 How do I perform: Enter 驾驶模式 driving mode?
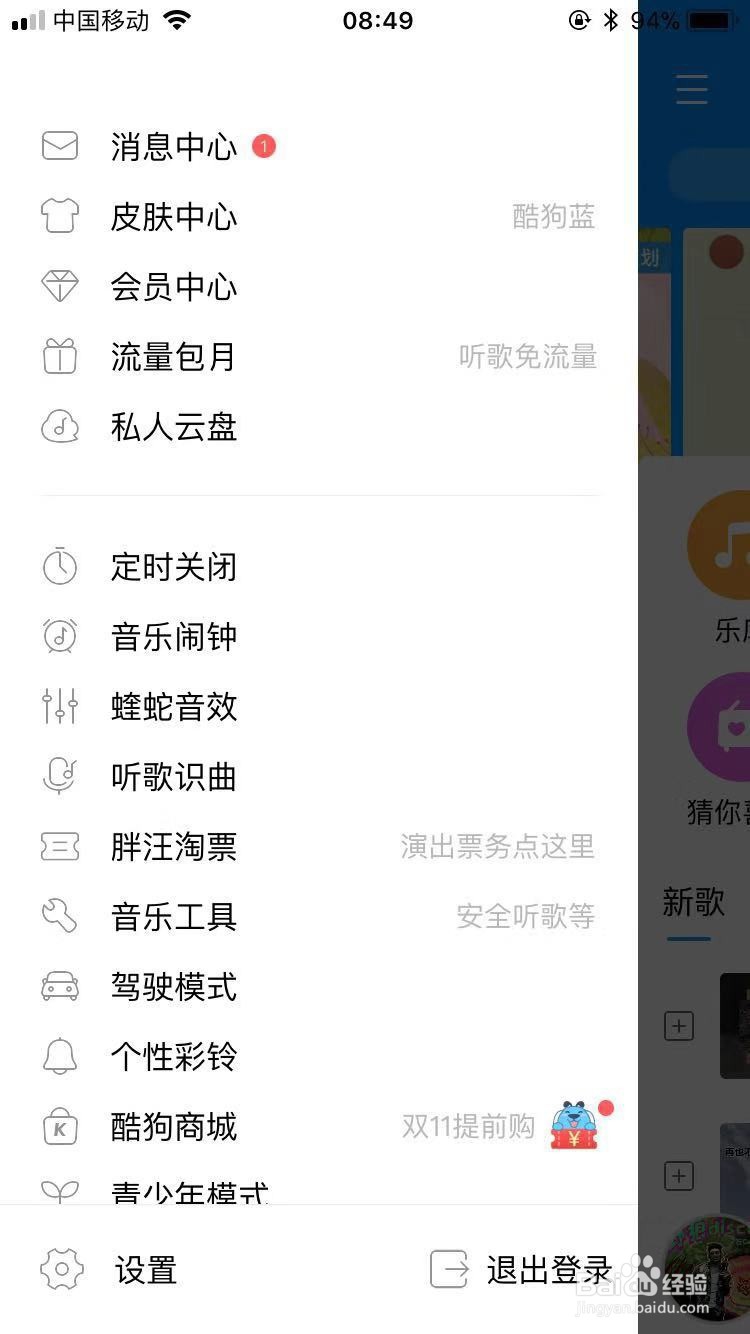(319, 987)
